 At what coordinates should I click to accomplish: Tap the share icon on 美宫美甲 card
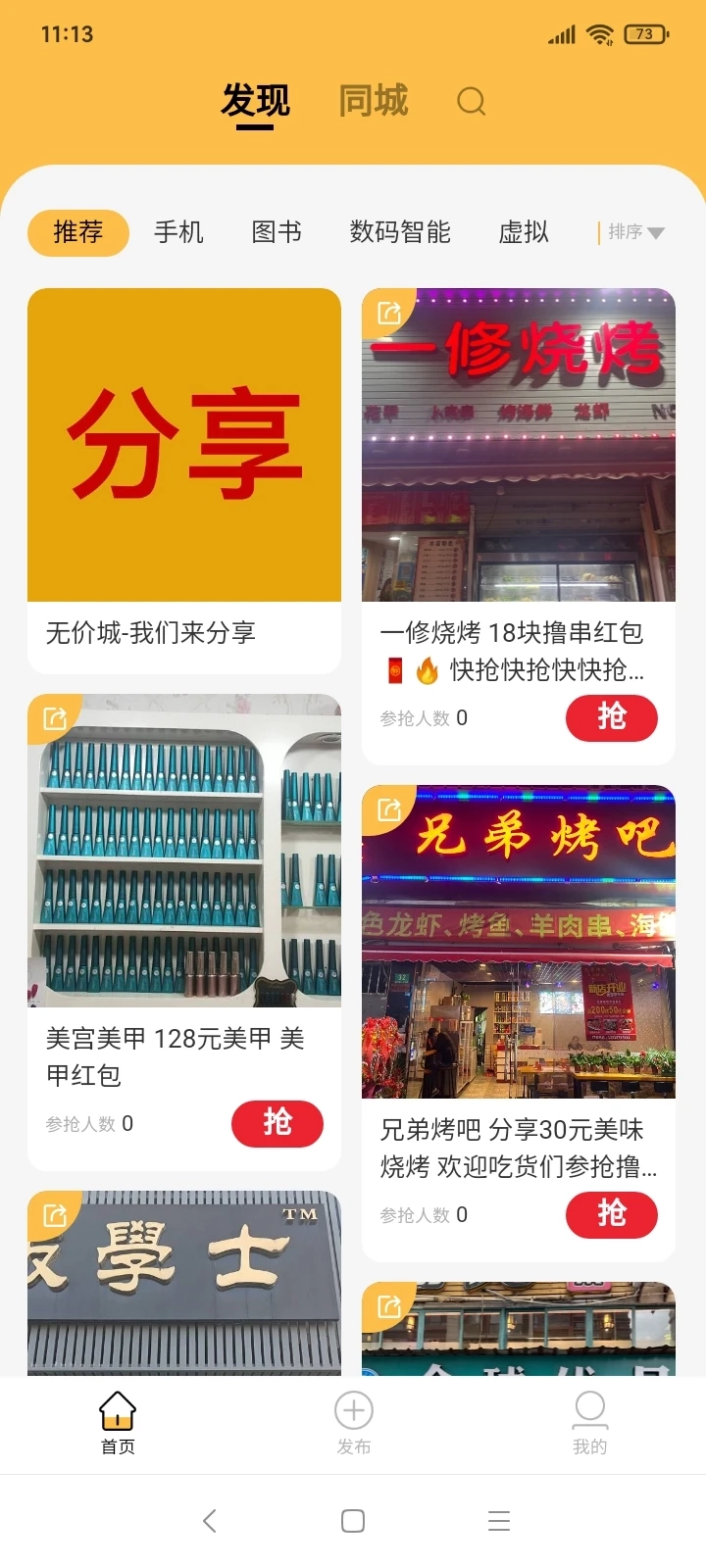coord(55,716)
